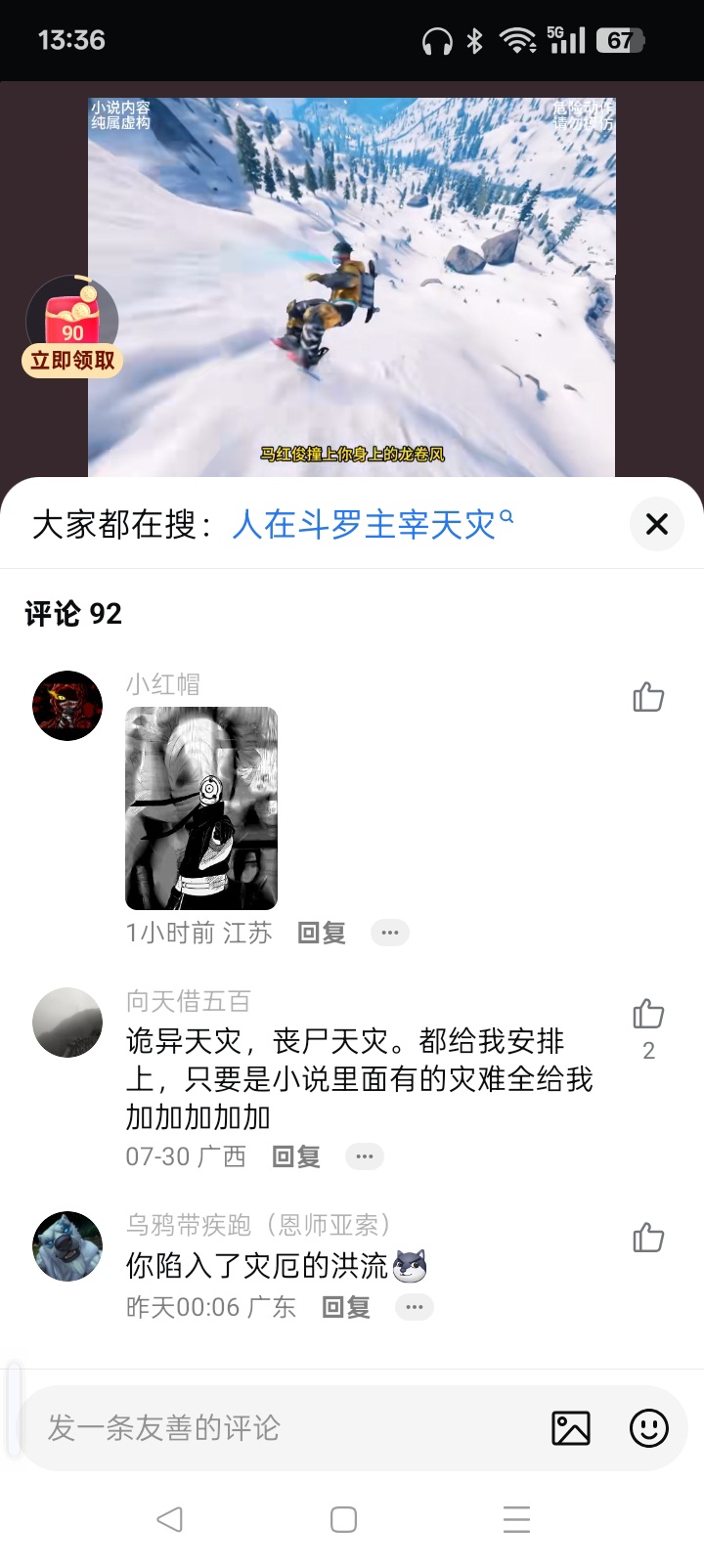Open the image in 小红帽's comment
Screen dimensions: 704x1568
click(x=201, y=807)
